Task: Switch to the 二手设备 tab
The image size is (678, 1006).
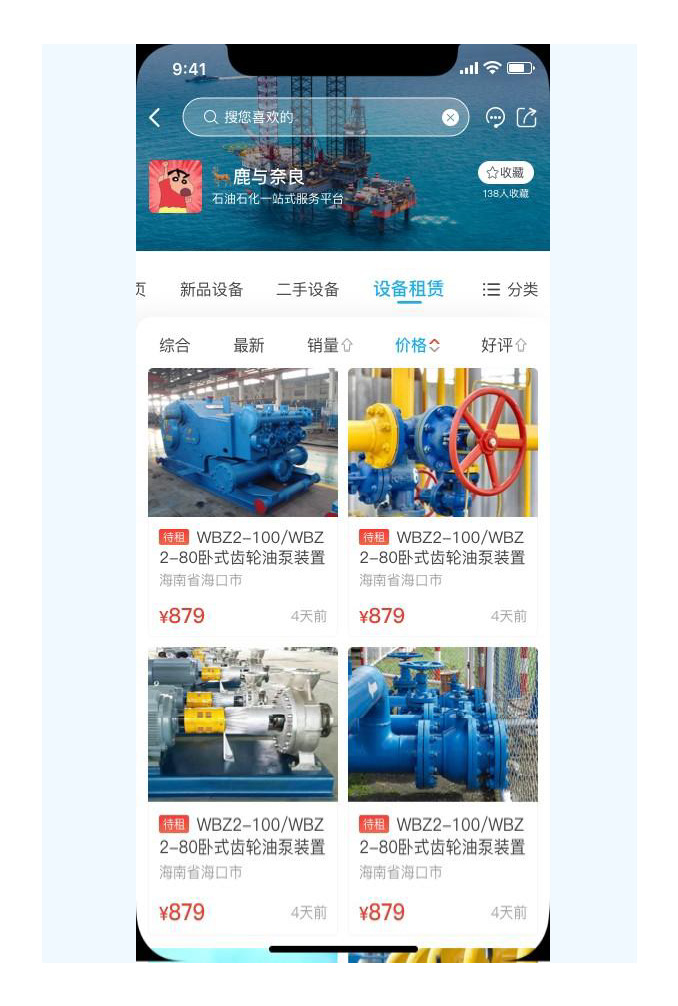Action: pyautogui.click(x=307, y=290)
